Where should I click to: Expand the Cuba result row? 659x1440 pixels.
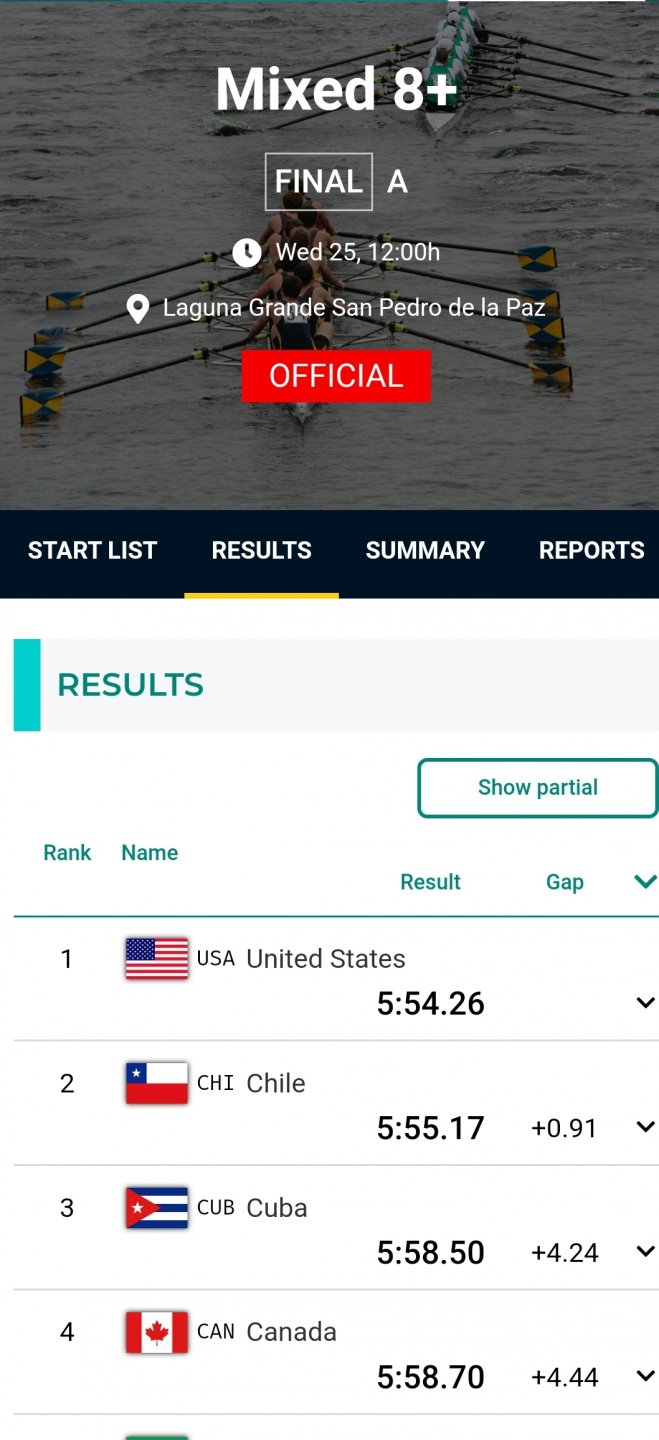tap(646, 1252)
